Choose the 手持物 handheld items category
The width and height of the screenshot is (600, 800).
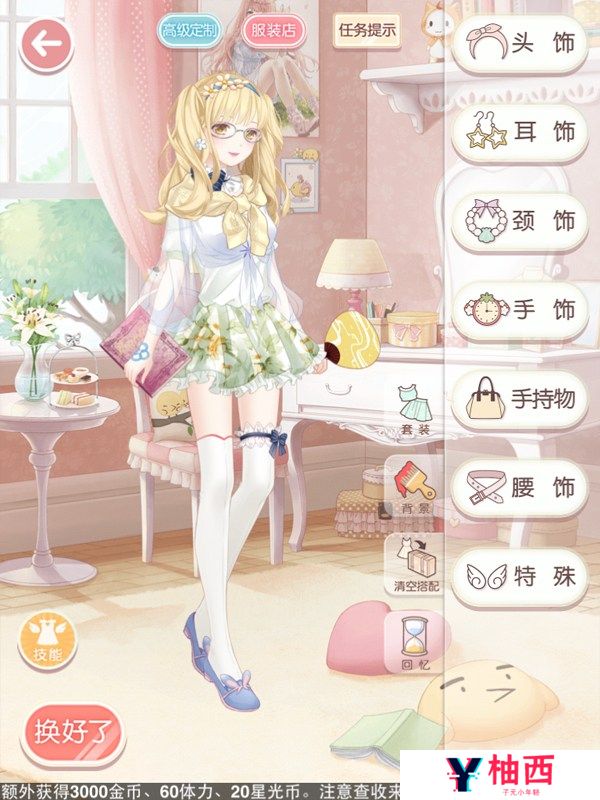tap(520, 399)
